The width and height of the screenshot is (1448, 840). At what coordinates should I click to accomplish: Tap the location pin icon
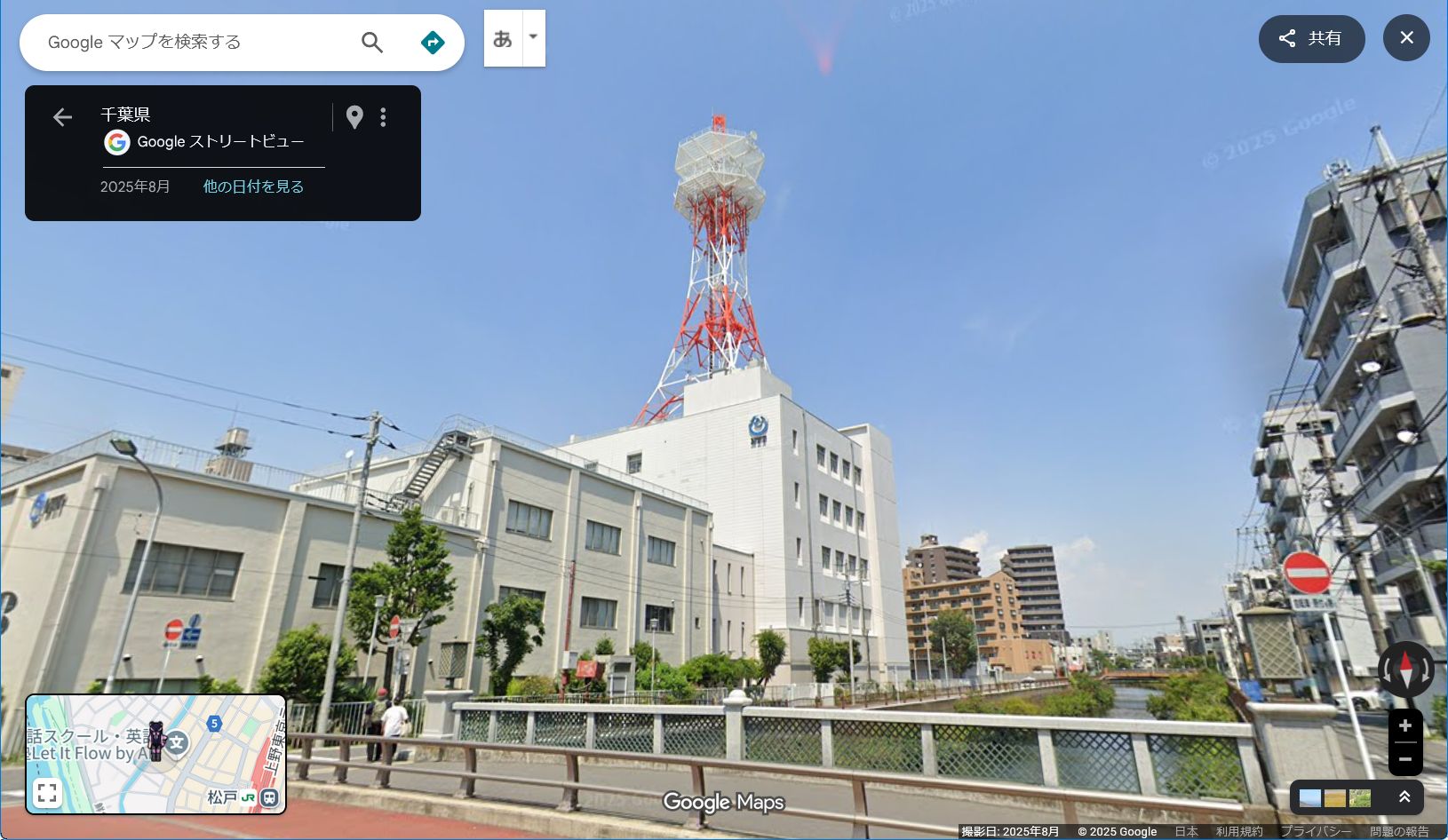pyautogui.click(x=354, y=117)
